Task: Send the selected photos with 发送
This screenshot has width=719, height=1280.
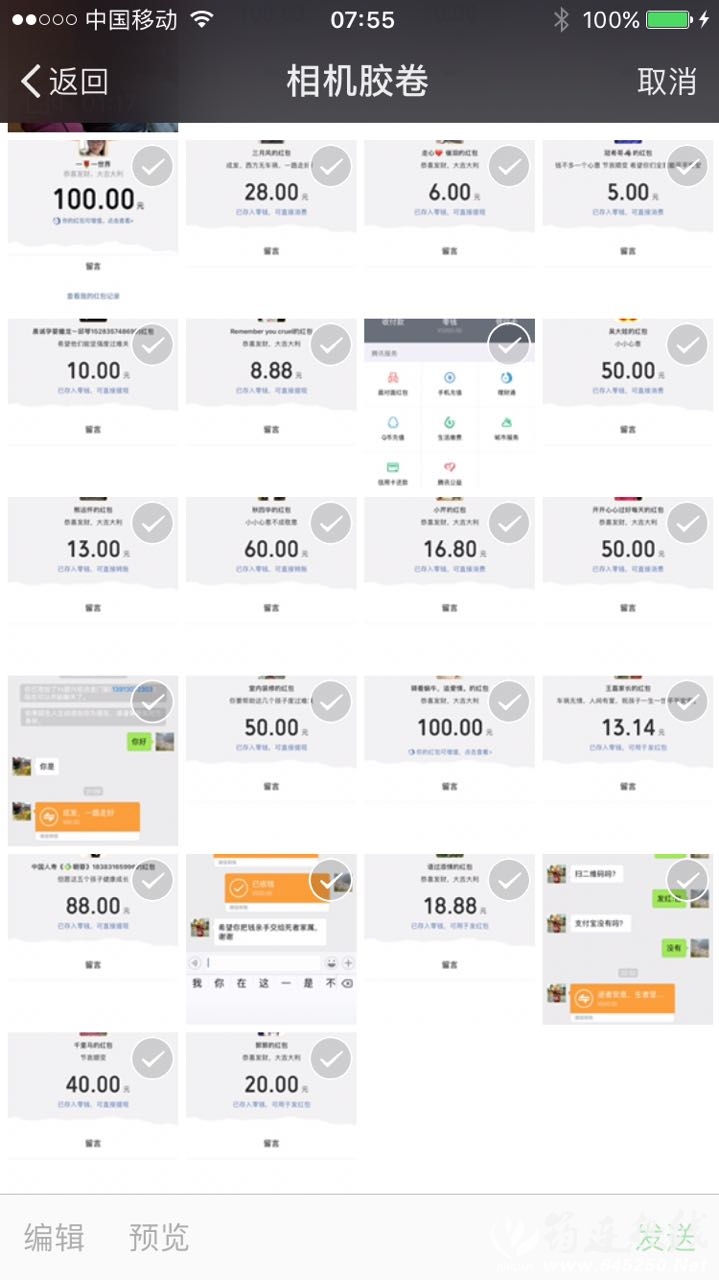Action: tap(665, 1237)
